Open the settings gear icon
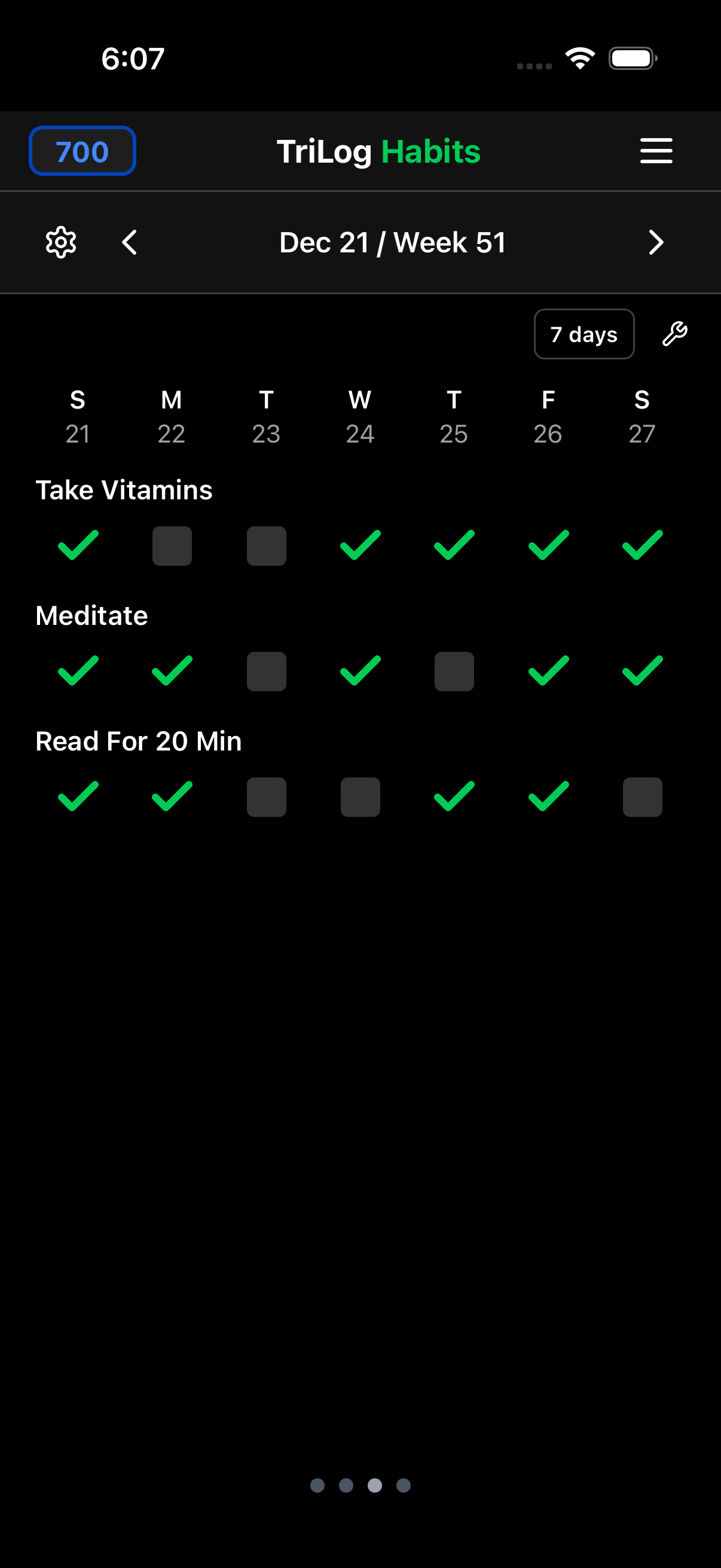This screenshot has width=721, height=1568. 61,242
